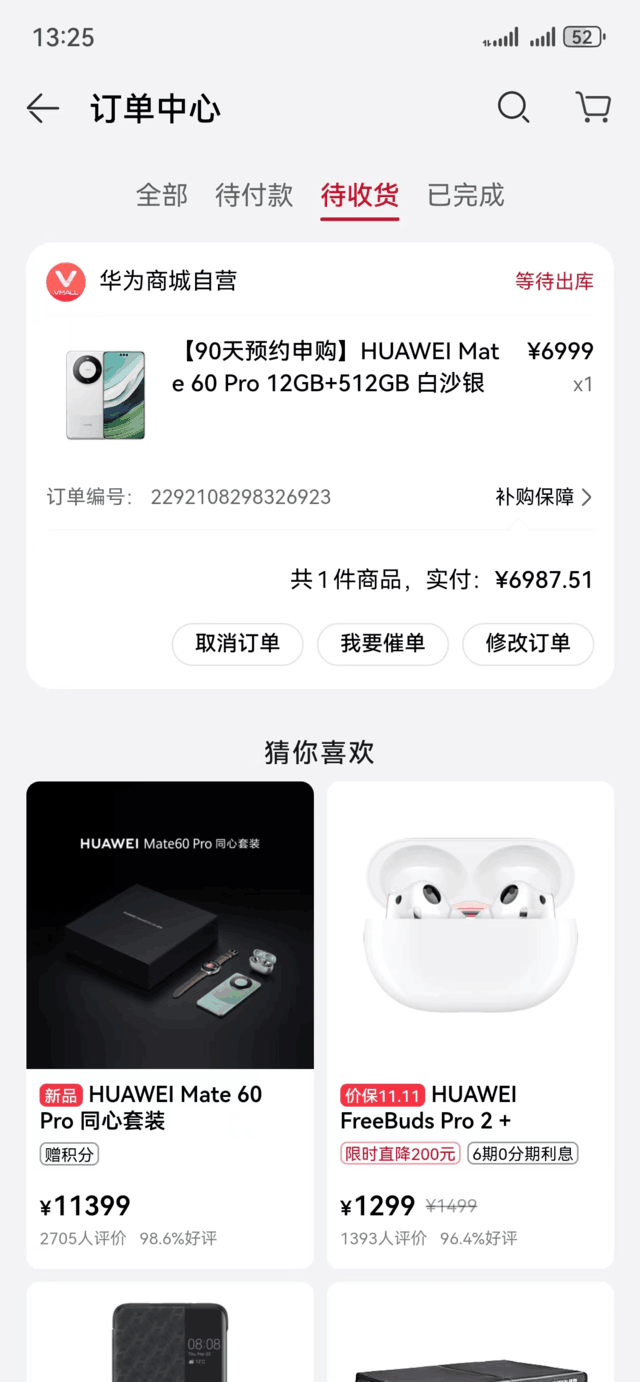Select the 待收货 tab
The width and height of the screenshot is (640, 1382).
point(360,195)
